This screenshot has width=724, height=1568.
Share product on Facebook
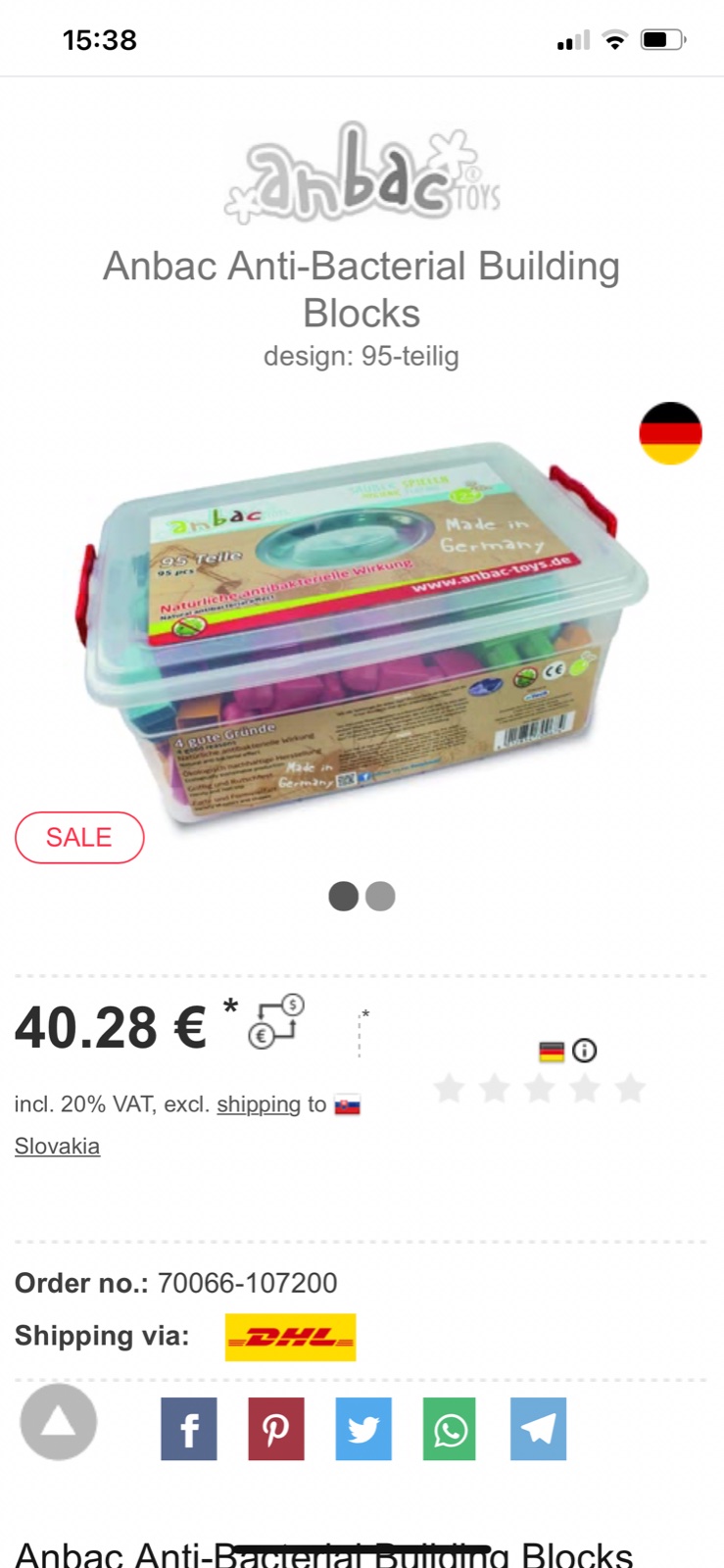point(189,1429)
